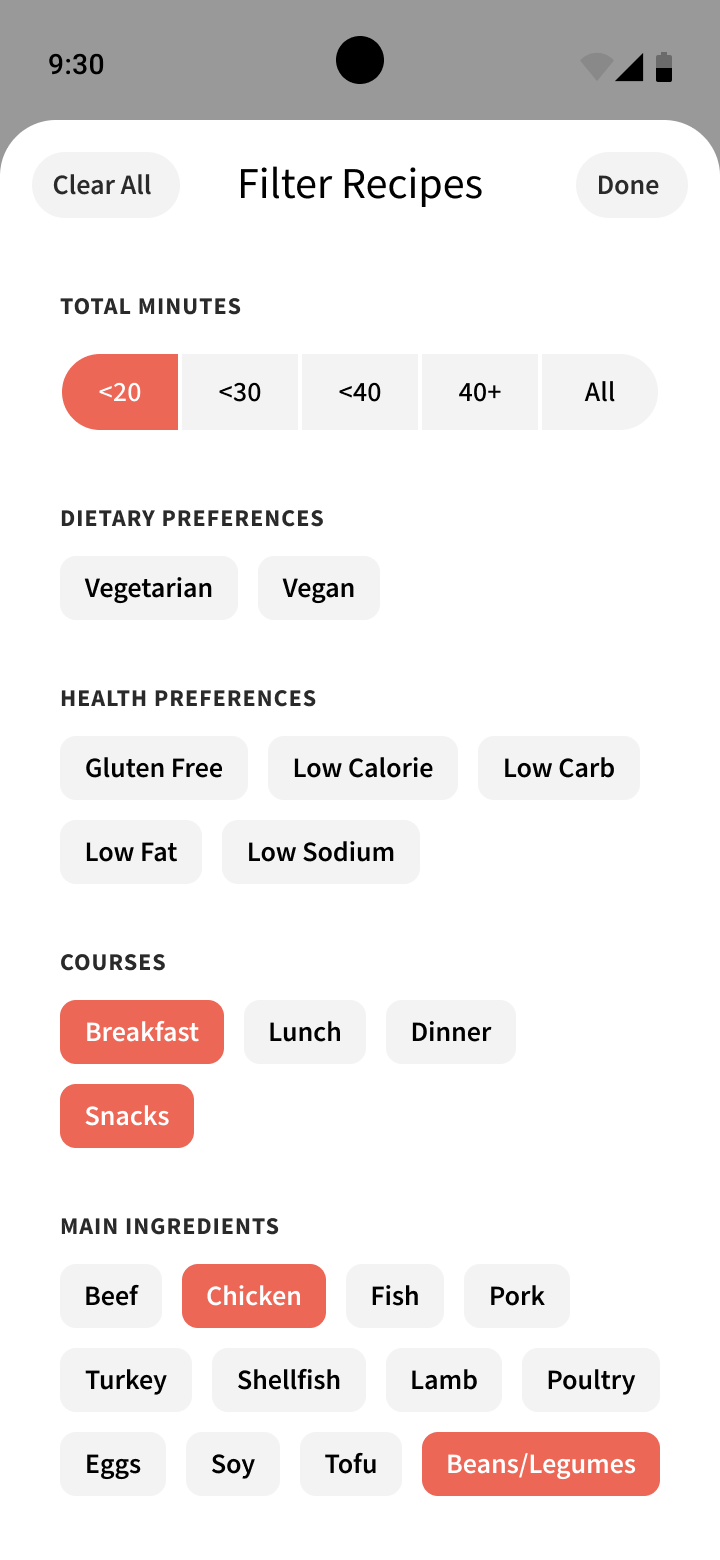This screenshot has height=1560, width=720.
Task: Add the Low Carb filter
Action: 558,768
